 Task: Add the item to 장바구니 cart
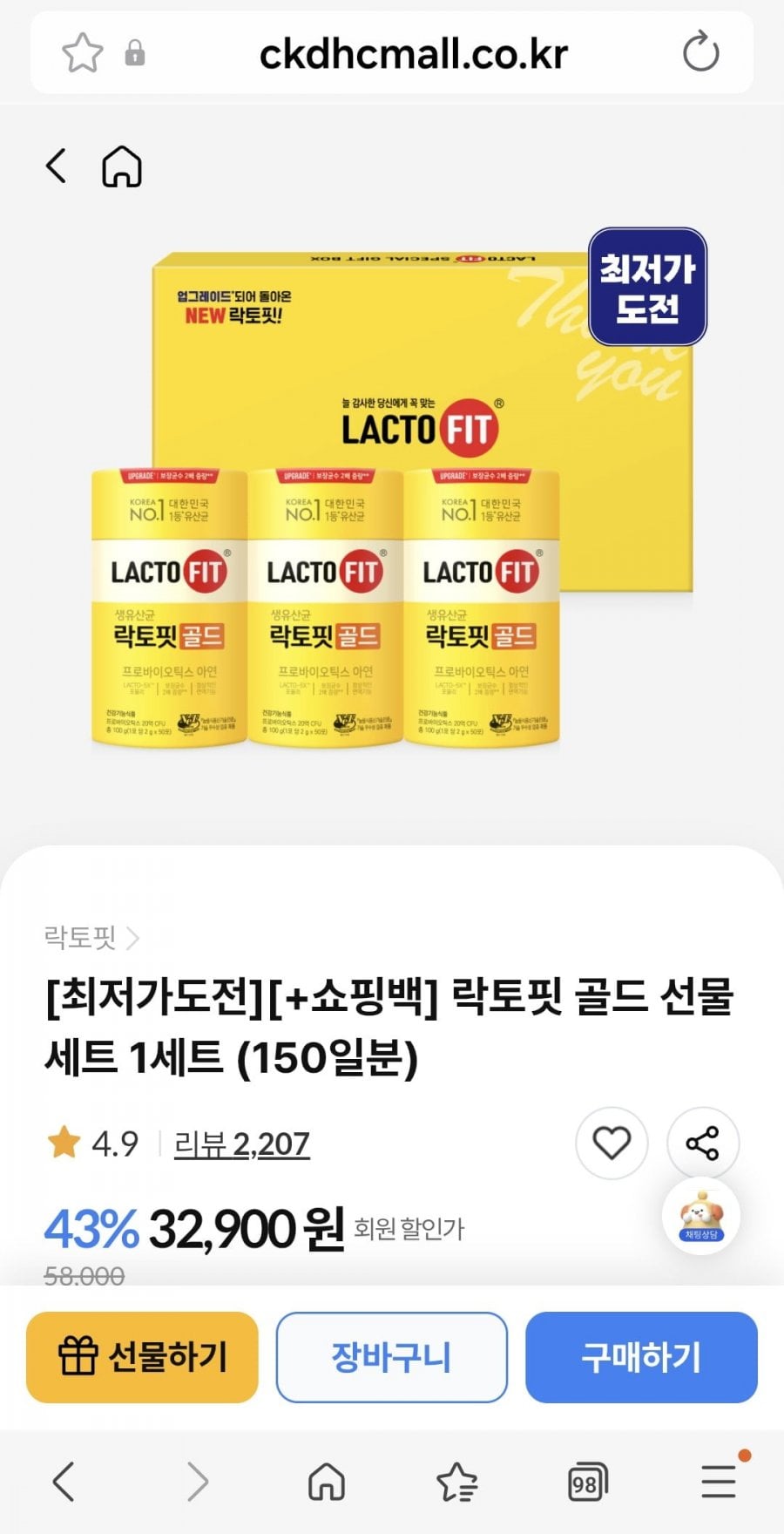pyautogui.click(x=392, y=1357)
